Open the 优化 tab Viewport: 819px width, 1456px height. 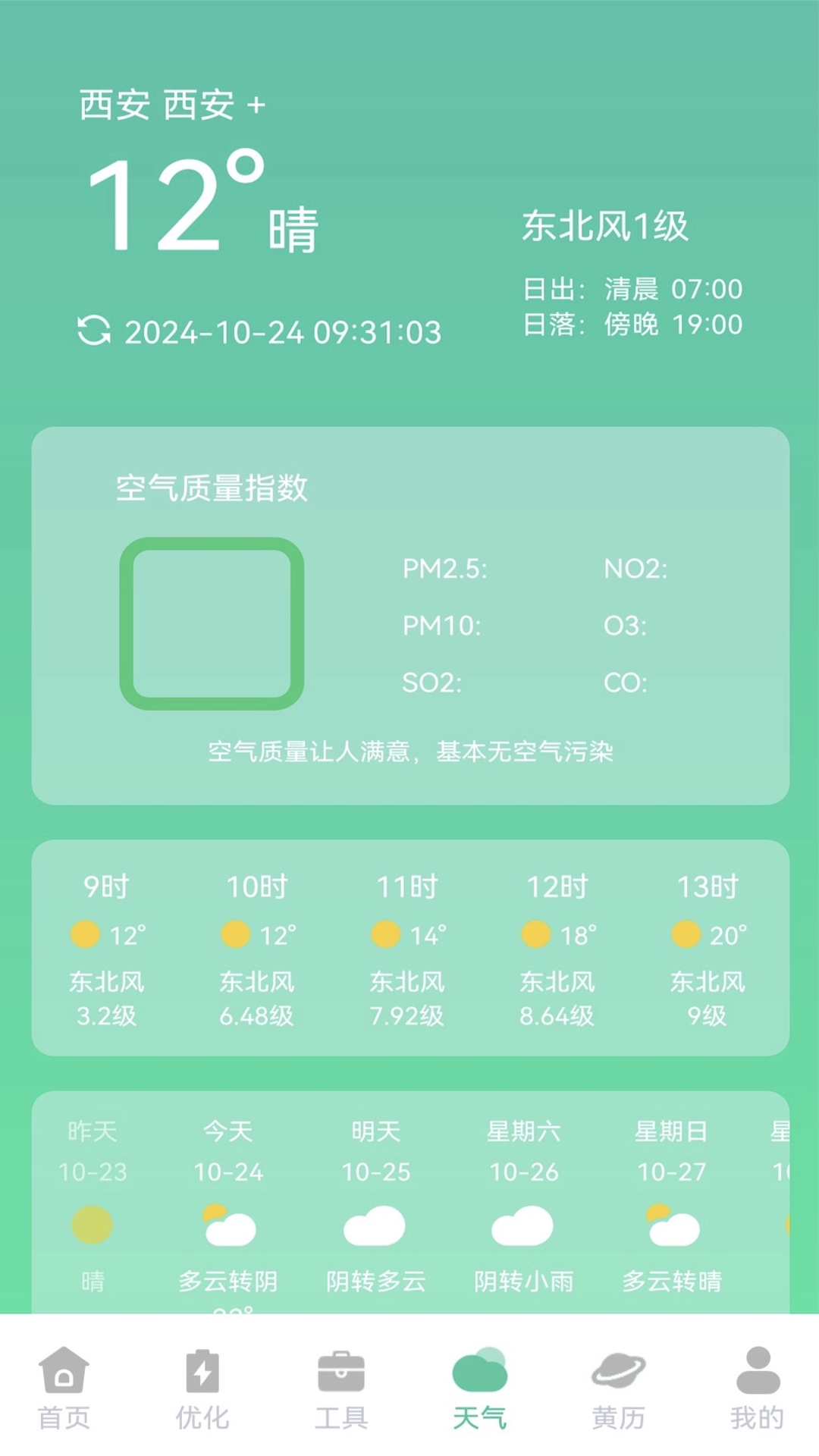coord(202,1387)
